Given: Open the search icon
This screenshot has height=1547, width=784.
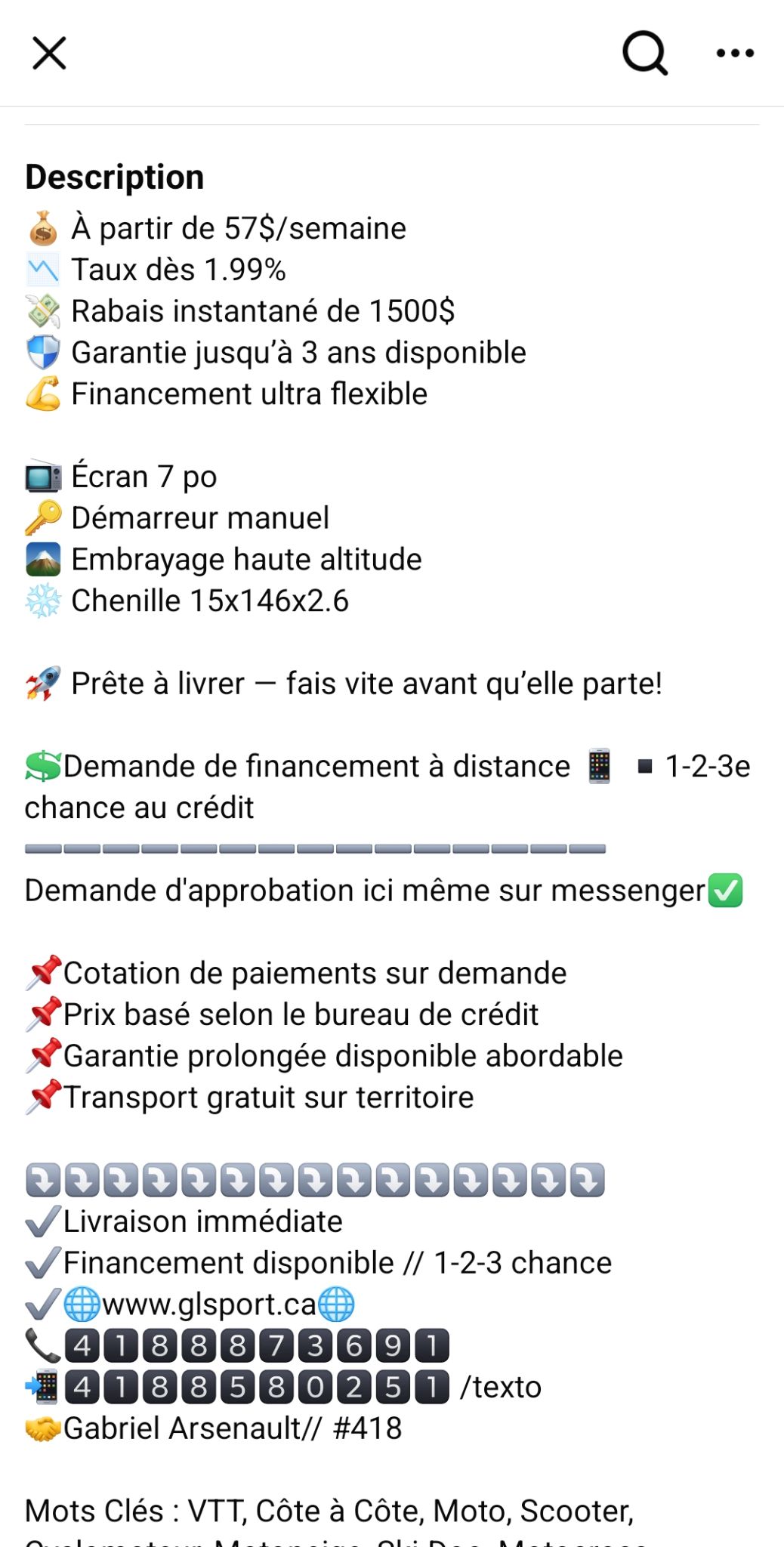Looking at the screenshot, I should [x=644, y=53].
